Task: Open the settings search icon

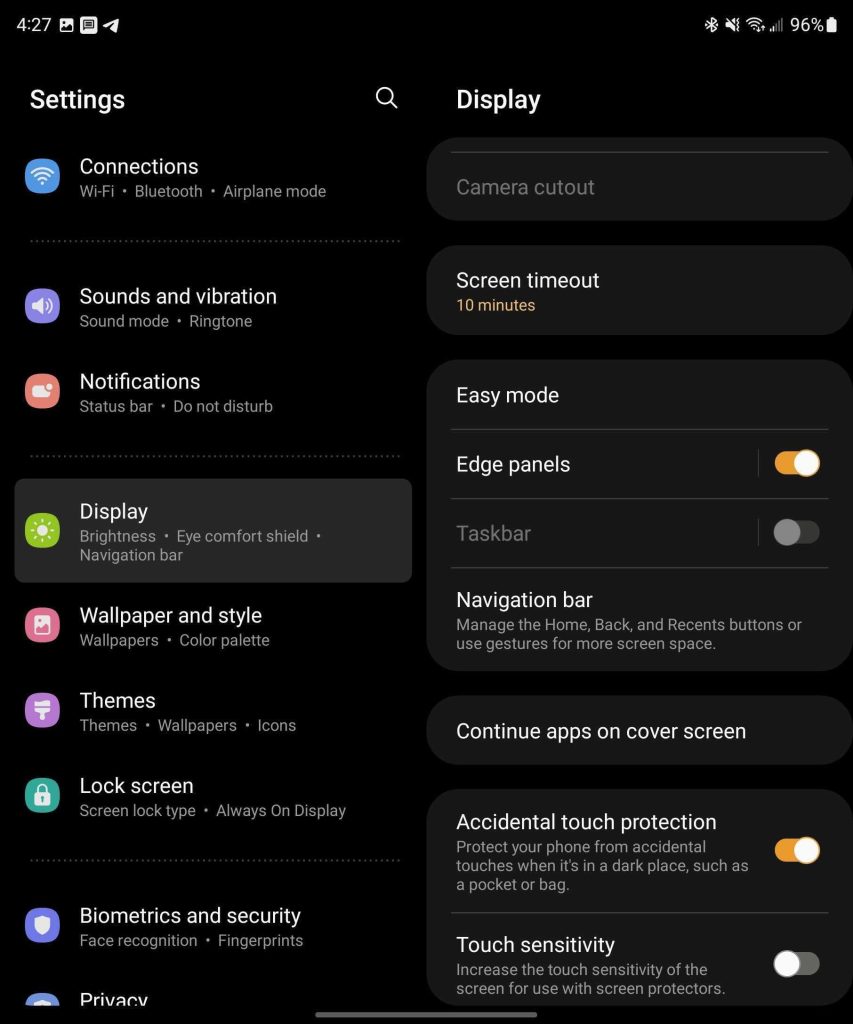Action: 386,98
